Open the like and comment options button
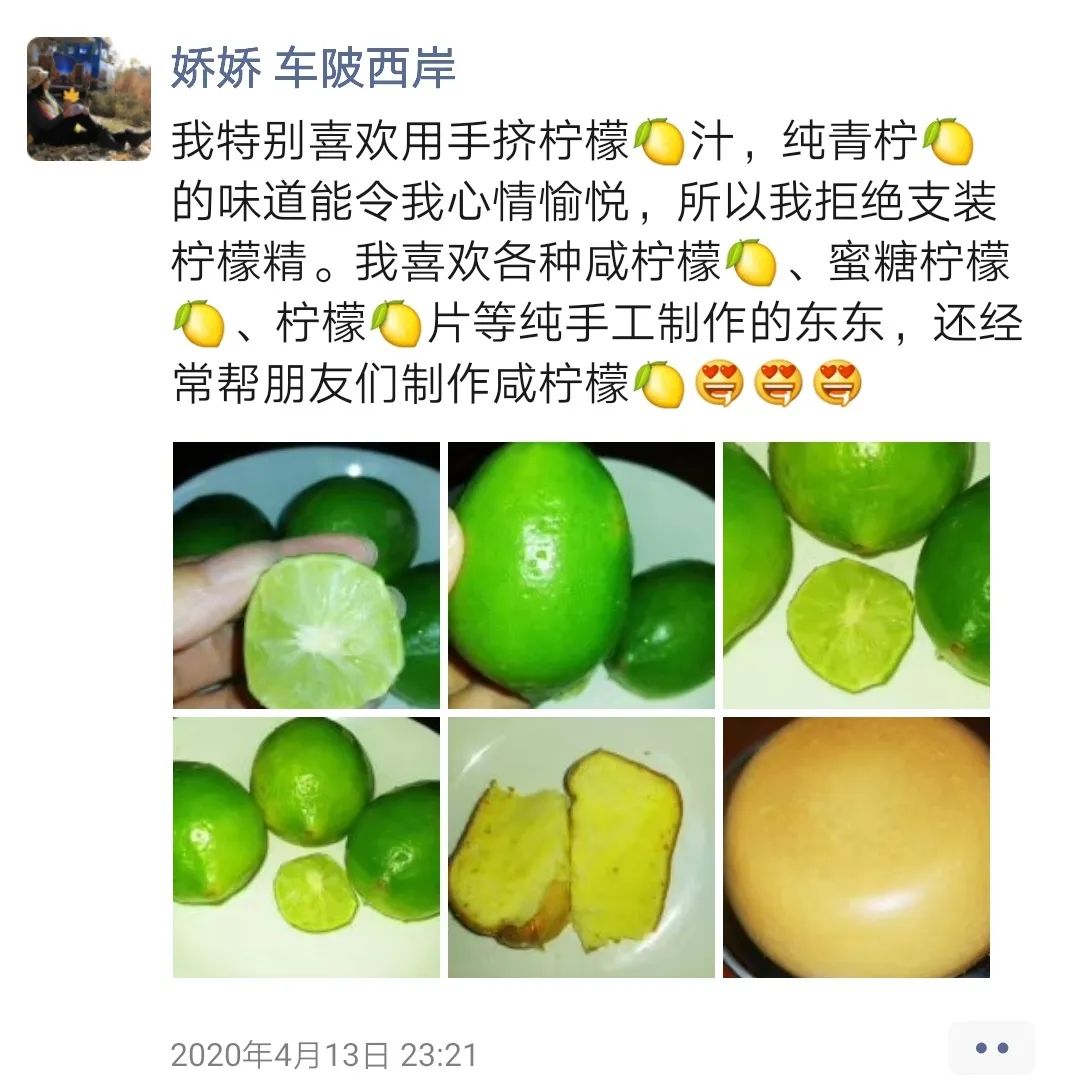The width and height of the screenshot is (1066, 1082). click(x=991, y=1048)
